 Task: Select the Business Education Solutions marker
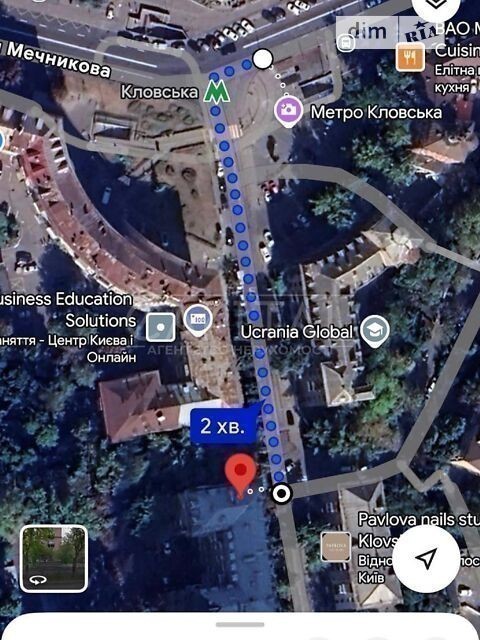[x=161, y=327]
